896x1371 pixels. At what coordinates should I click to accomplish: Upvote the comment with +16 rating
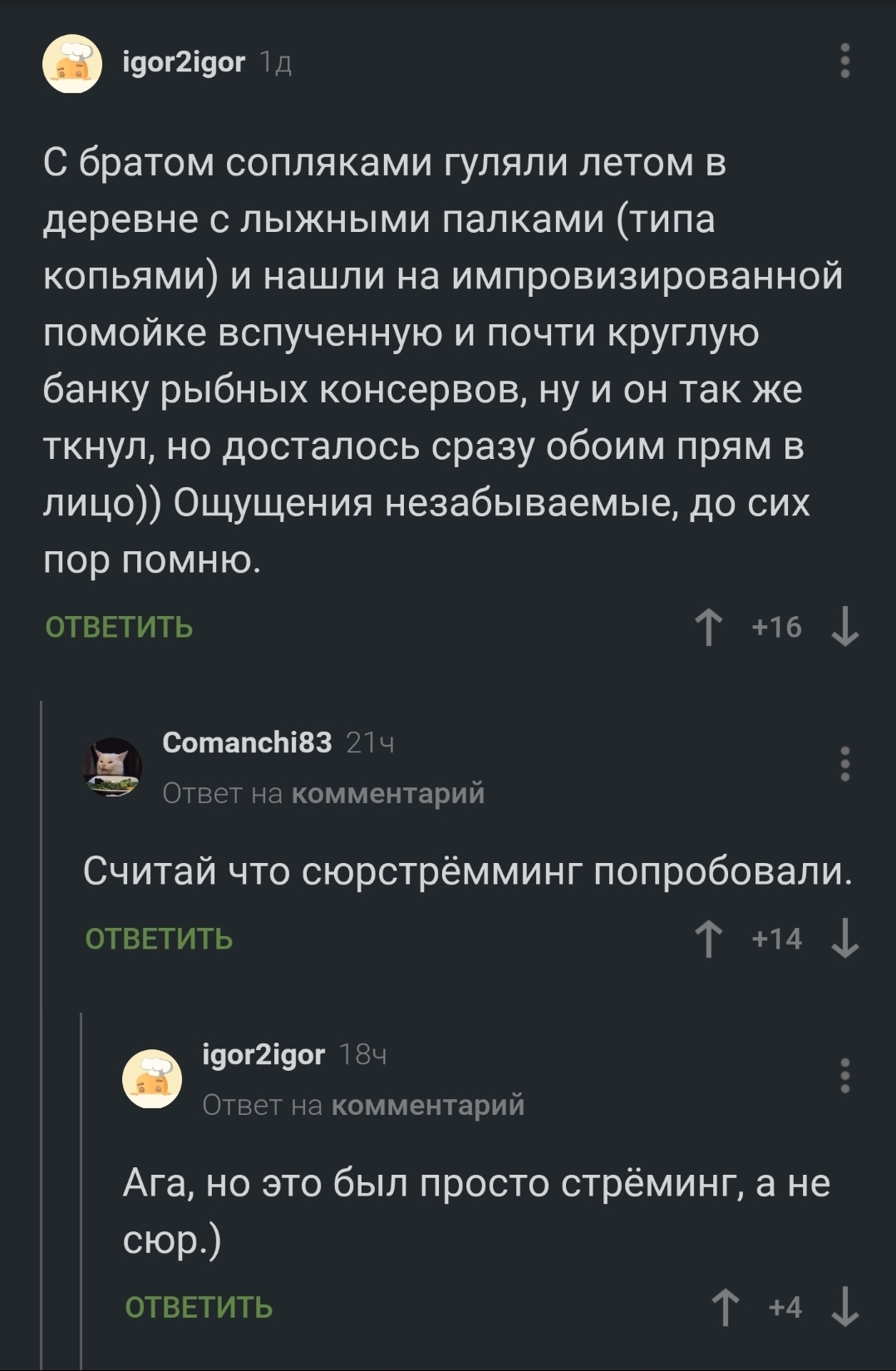pos(708,627)
